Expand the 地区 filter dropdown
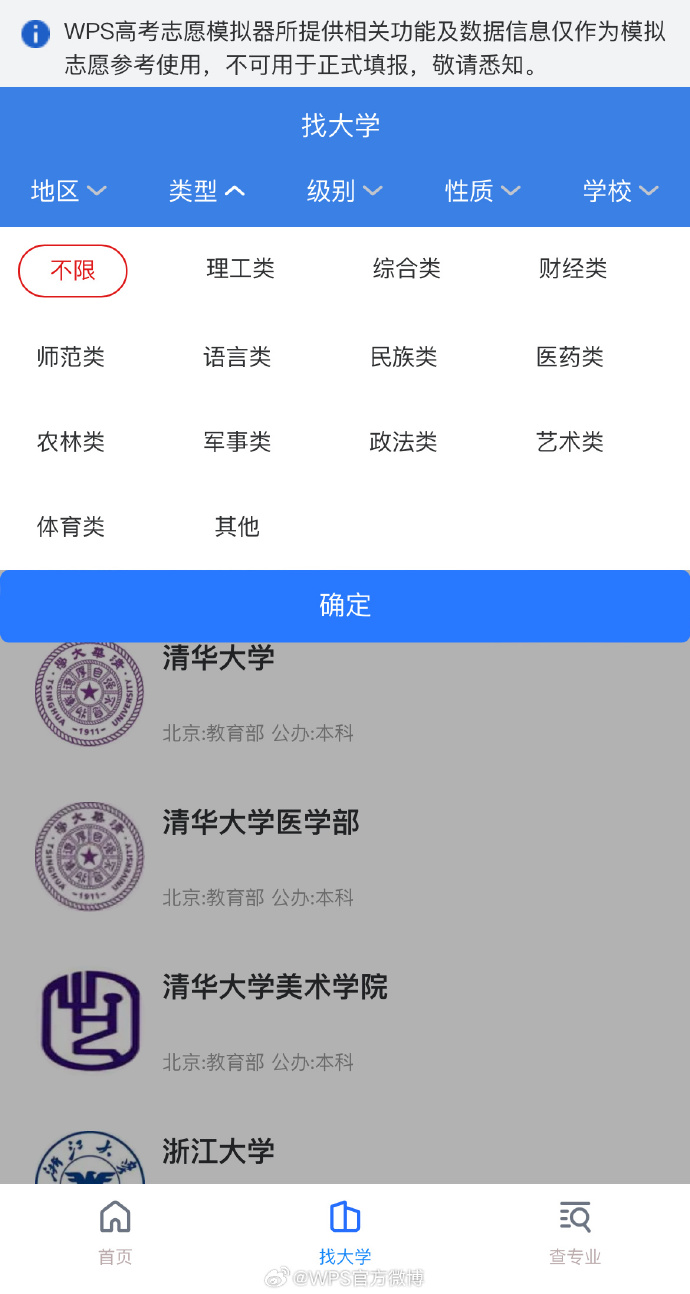Viewport: 690px width, 1294px height. 68,191
